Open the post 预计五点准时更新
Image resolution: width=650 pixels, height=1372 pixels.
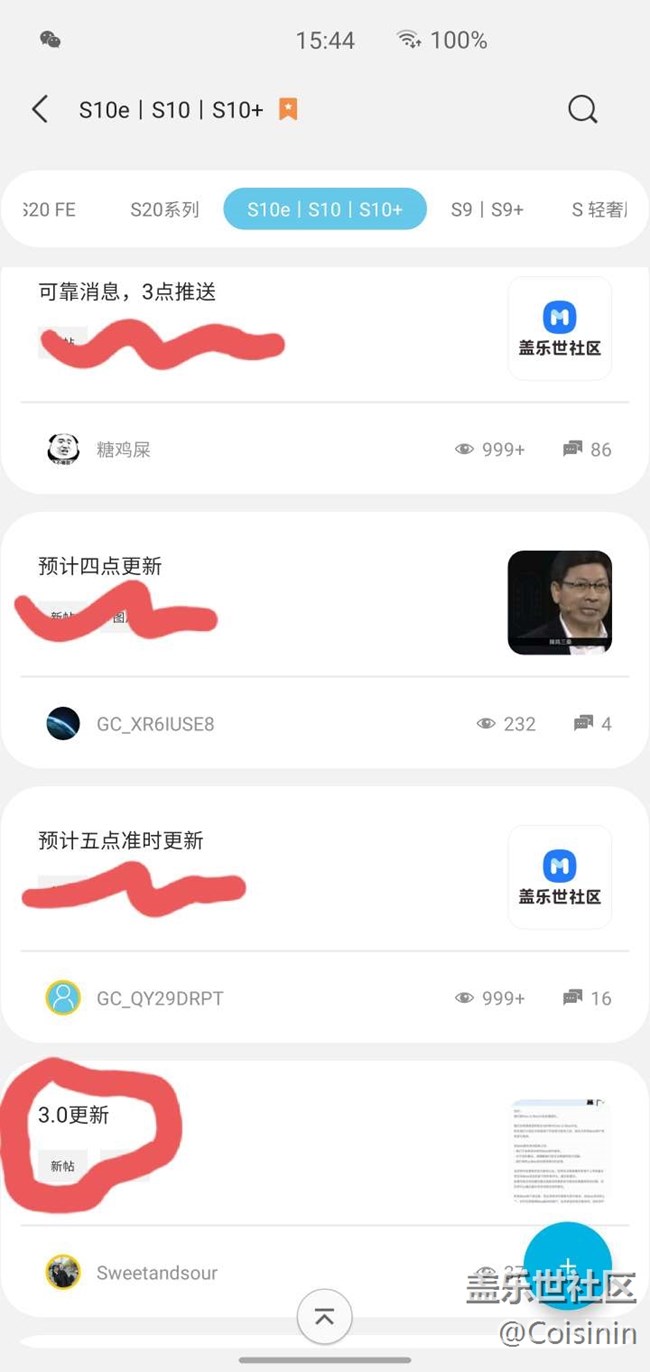[x=121, y=840]
